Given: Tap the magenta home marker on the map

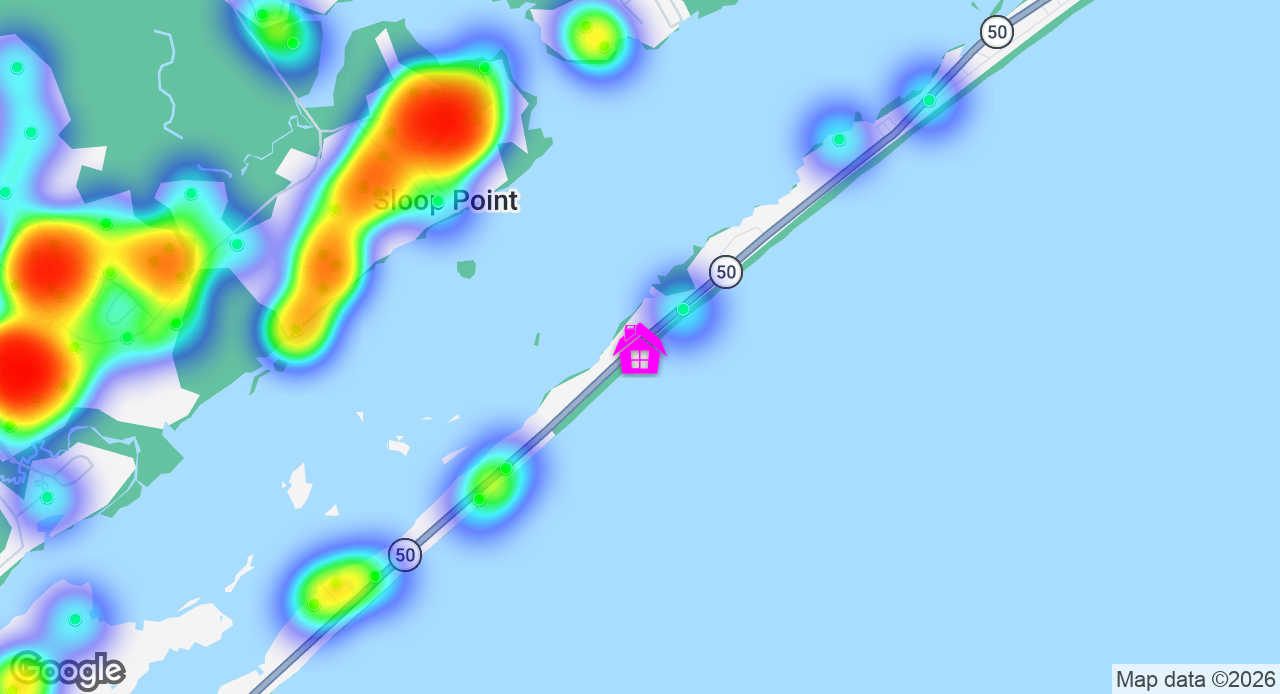Looking at the screenshot, I should coord(639,350).
